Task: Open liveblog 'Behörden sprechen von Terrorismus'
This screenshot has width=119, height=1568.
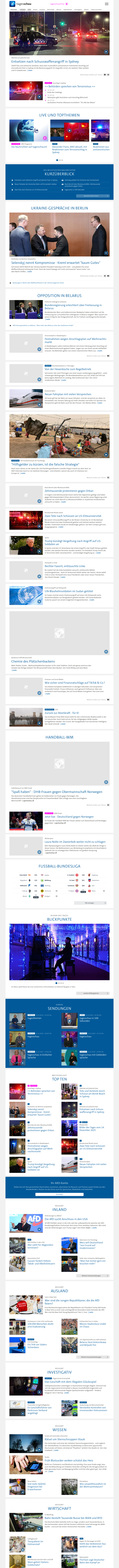Action: (70, 86)
